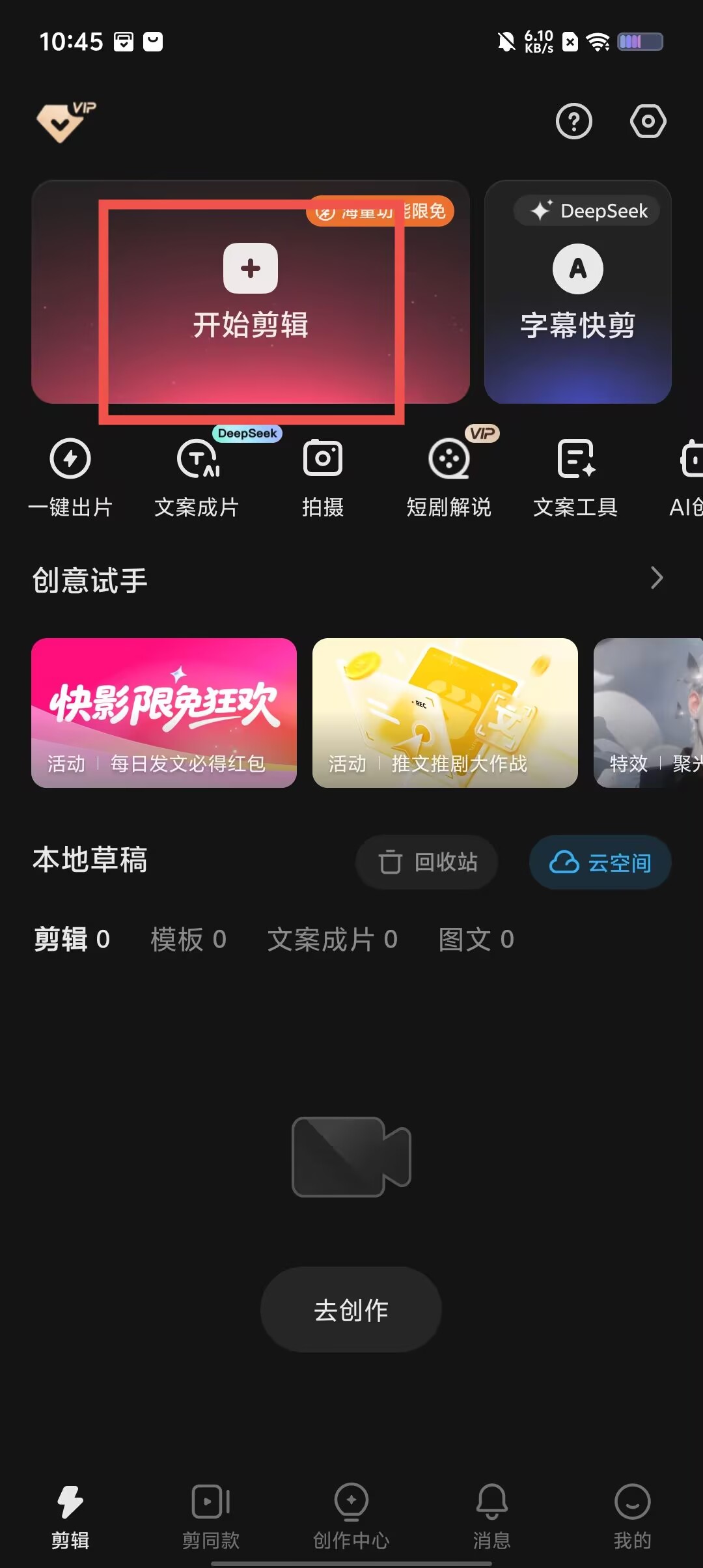This screenshot has height=1568, width=703.
Task: Open 云空间 cloud space
Action: pyautogui.click(x=600, y=862)
